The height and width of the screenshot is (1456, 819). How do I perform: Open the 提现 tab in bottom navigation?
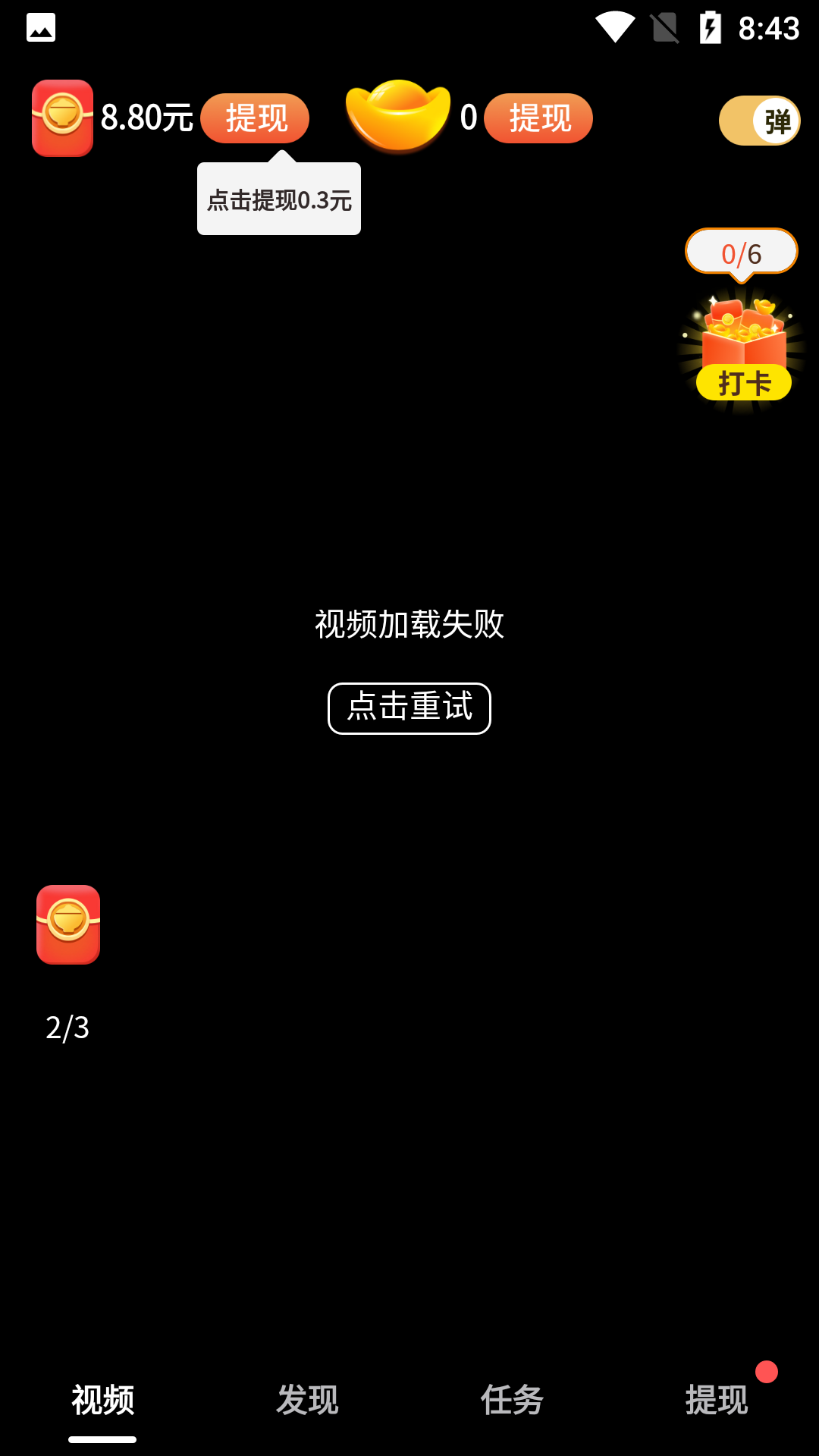(x=717, y=1400)
